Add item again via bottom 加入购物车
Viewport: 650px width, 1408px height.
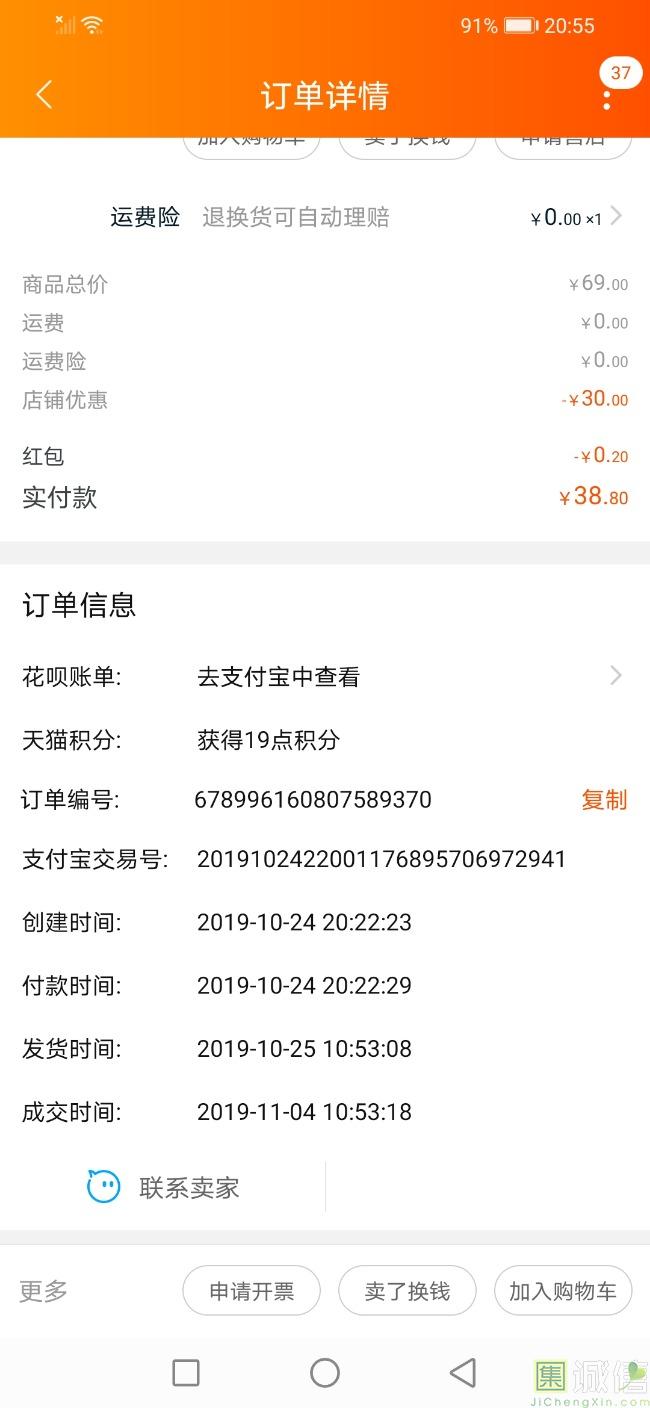coord(563,1291)
